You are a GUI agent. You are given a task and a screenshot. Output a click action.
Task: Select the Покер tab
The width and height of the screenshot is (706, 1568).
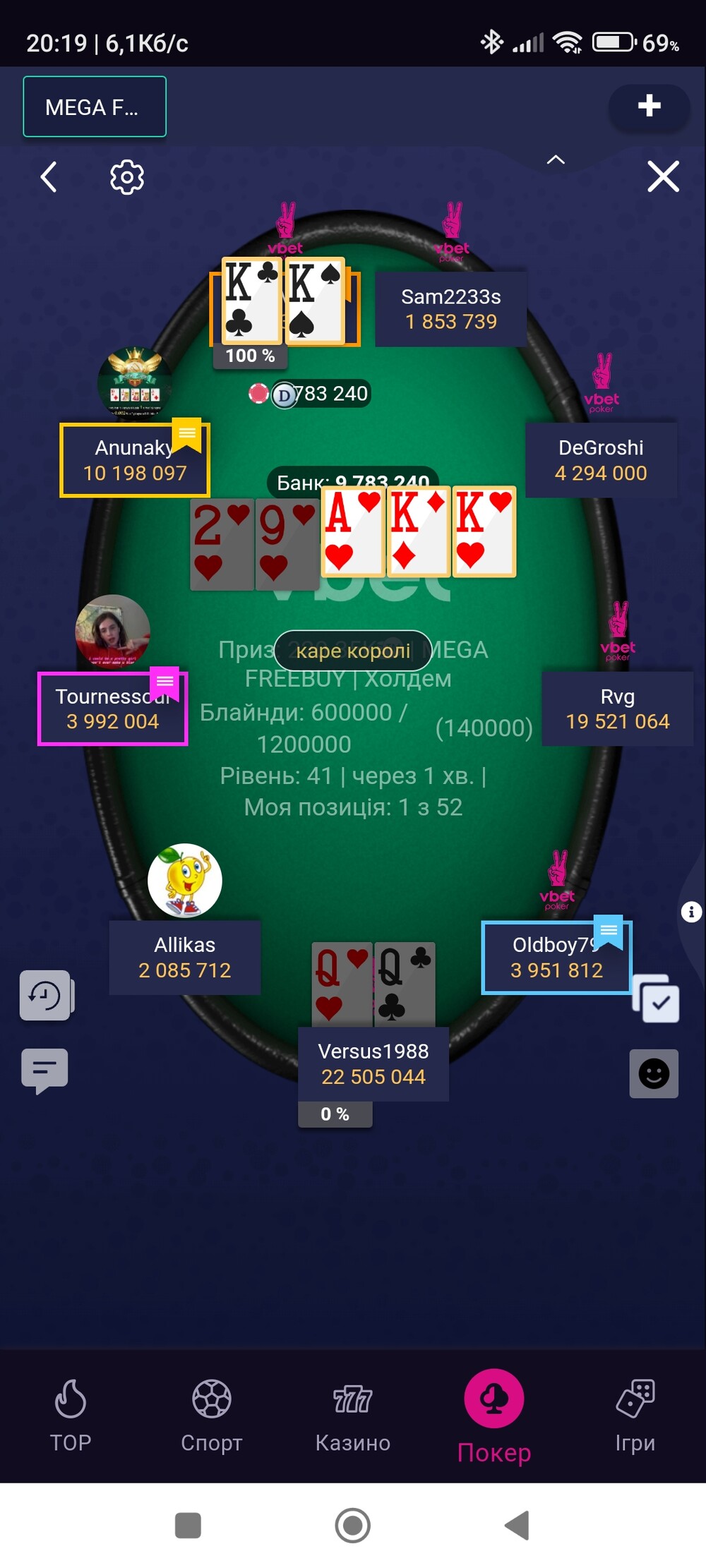click(x=494, y=1416)
